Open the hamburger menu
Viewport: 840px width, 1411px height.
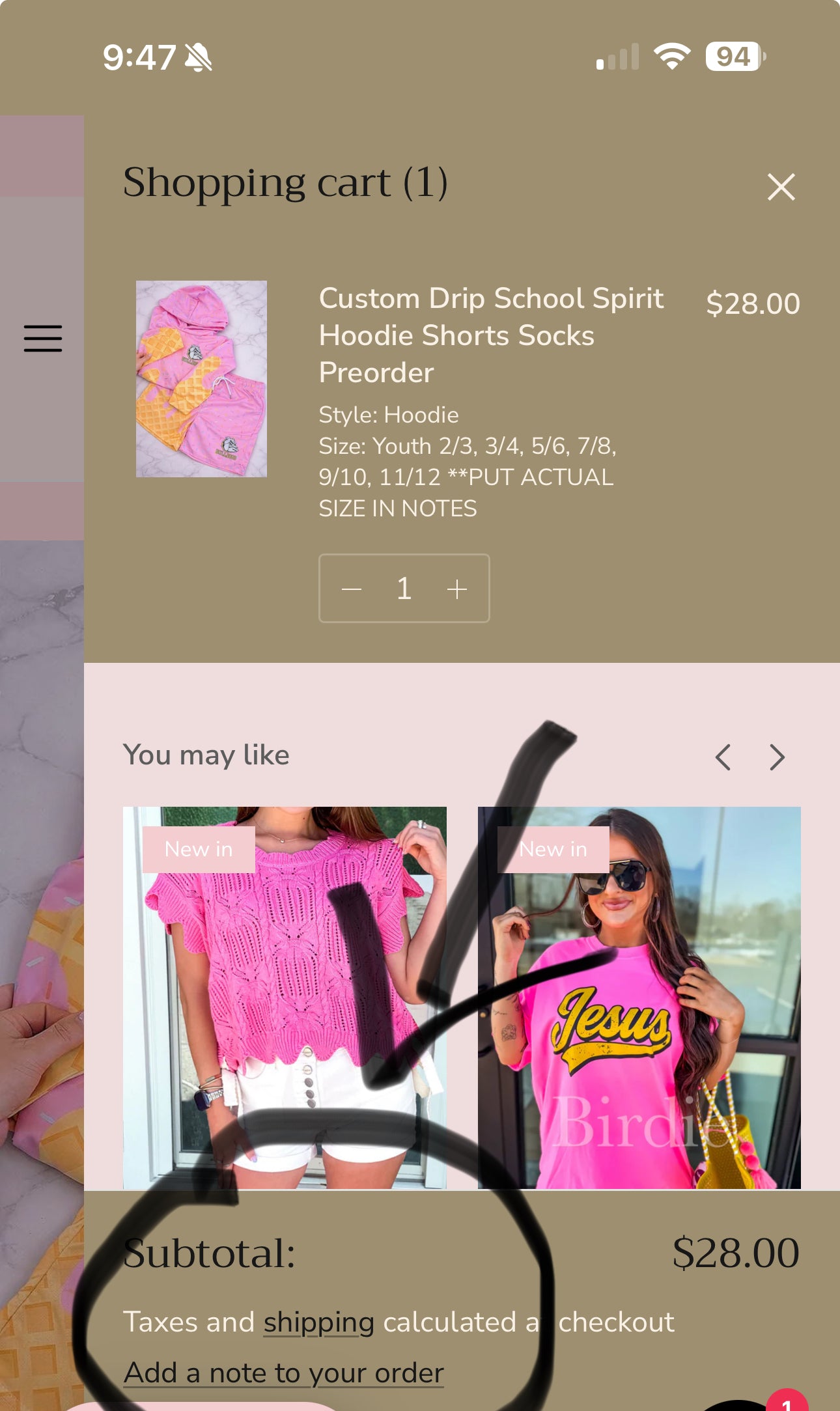43,339
